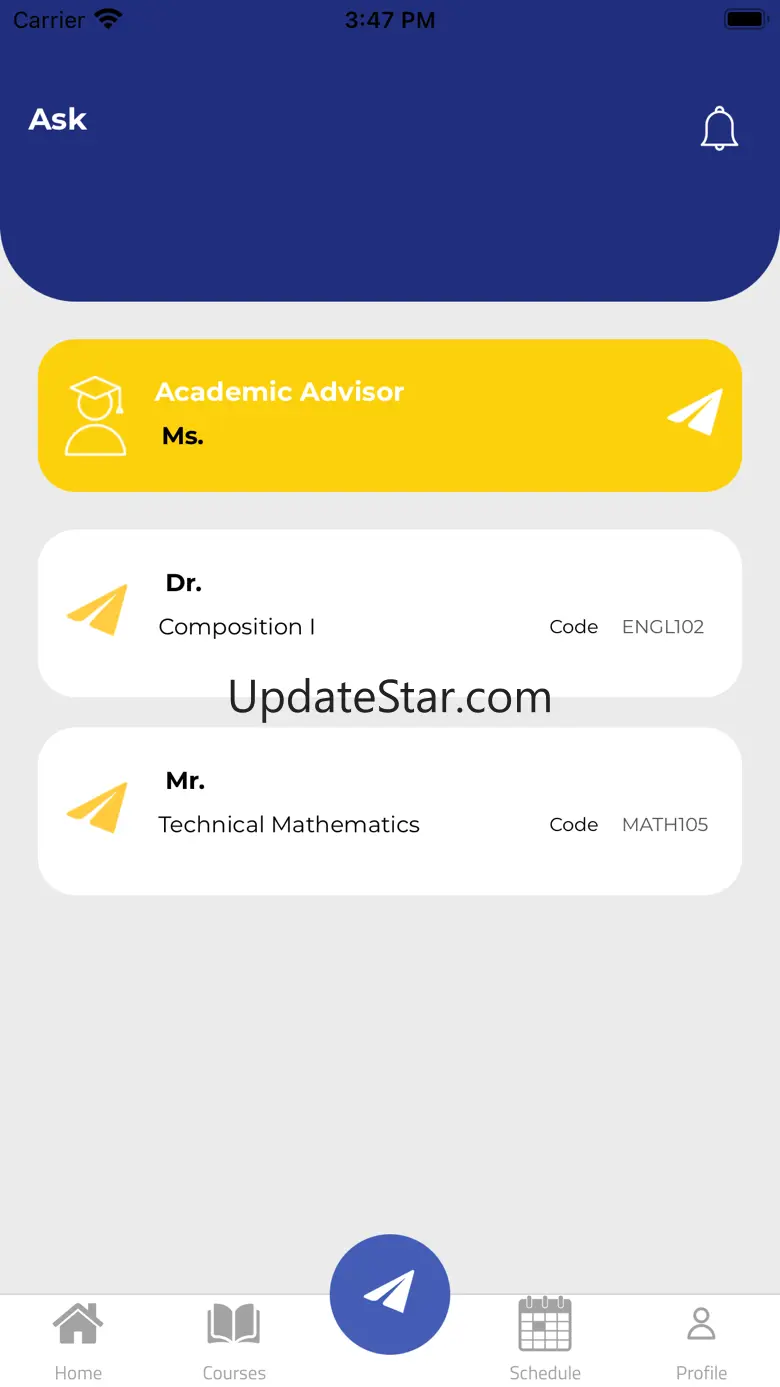Go to the Home tab
Screen dimensions: 780x1387
coord(78,1340)
